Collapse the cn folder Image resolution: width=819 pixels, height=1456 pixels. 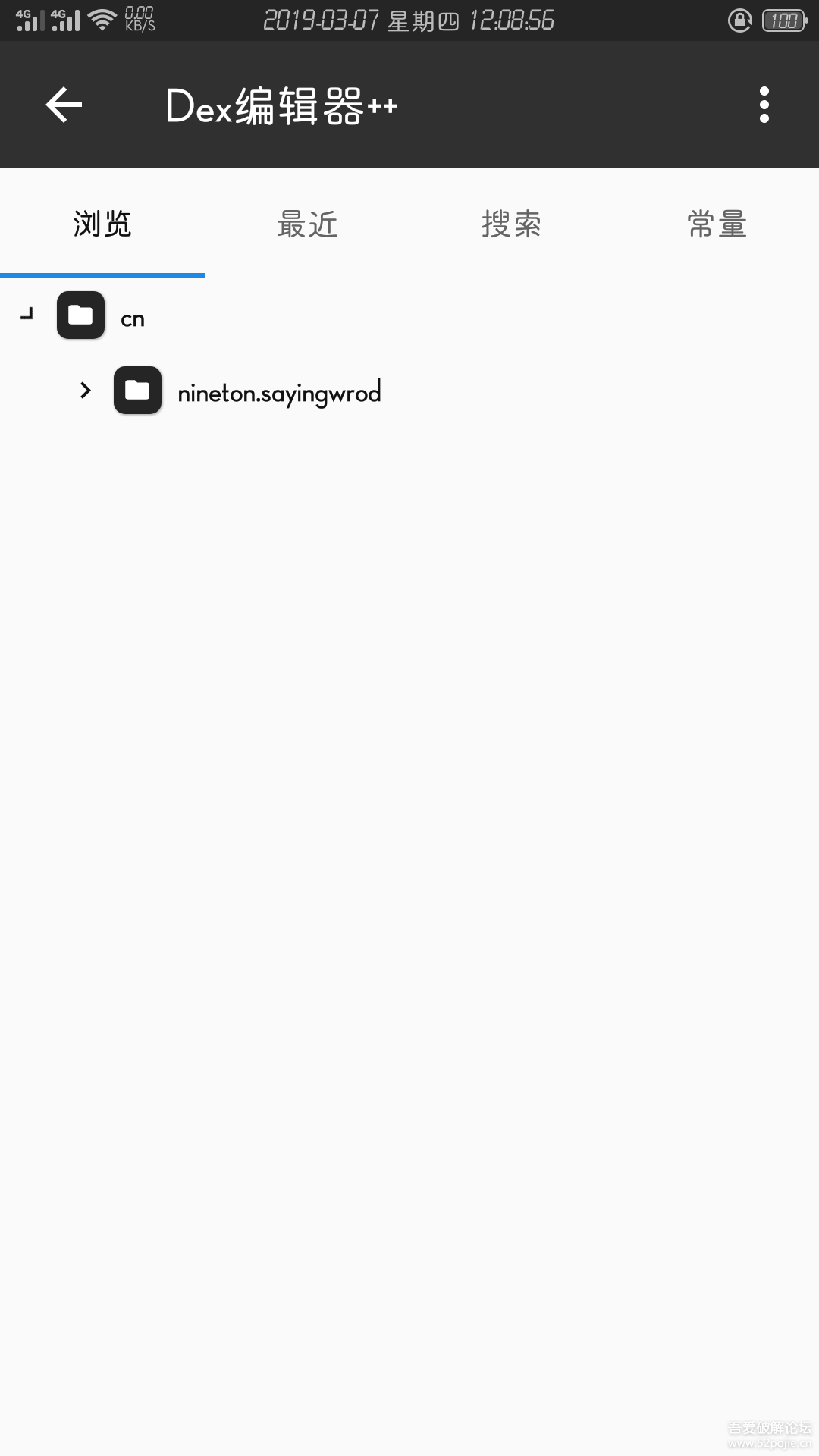click(27, 315)
